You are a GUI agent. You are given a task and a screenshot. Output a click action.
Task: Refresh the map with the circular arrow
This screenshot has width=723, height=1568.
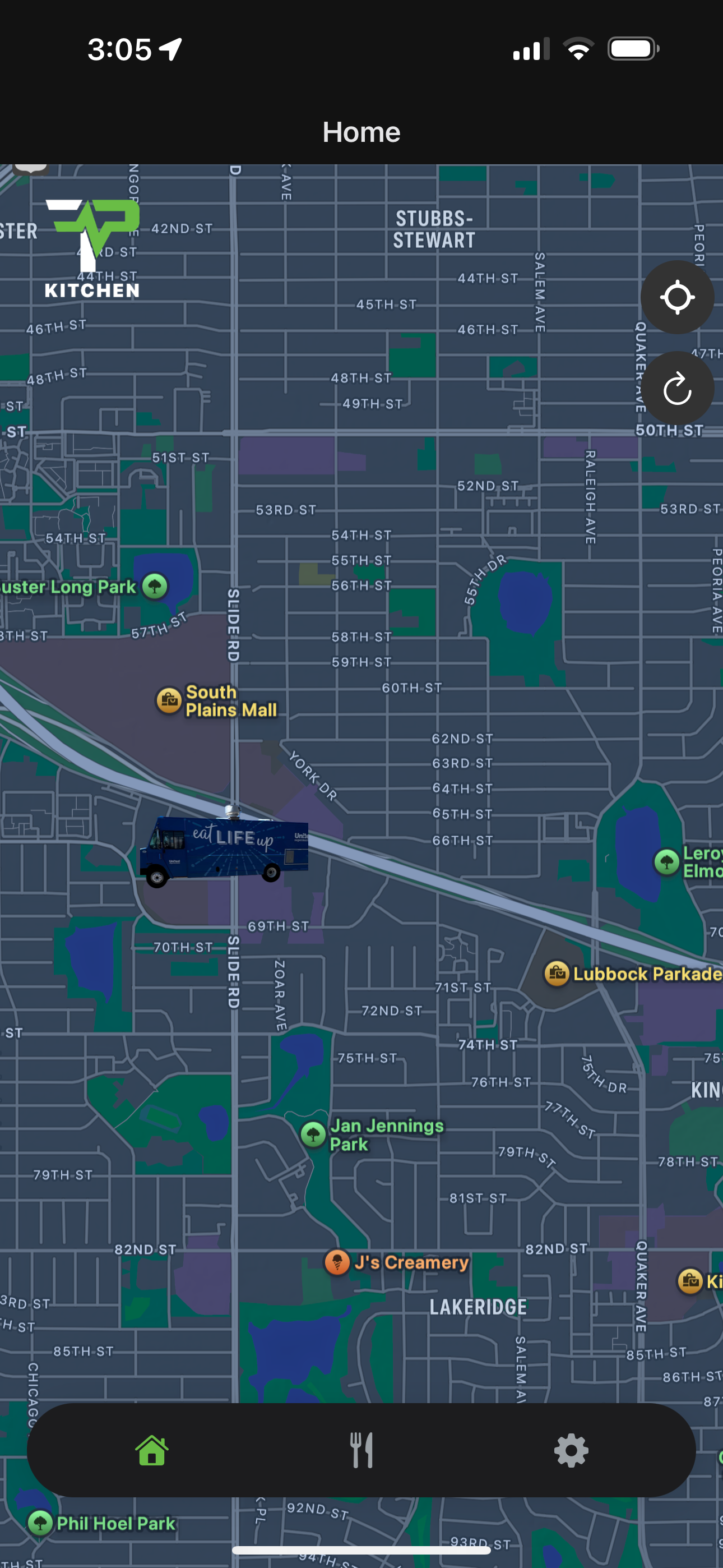point(676,388)
